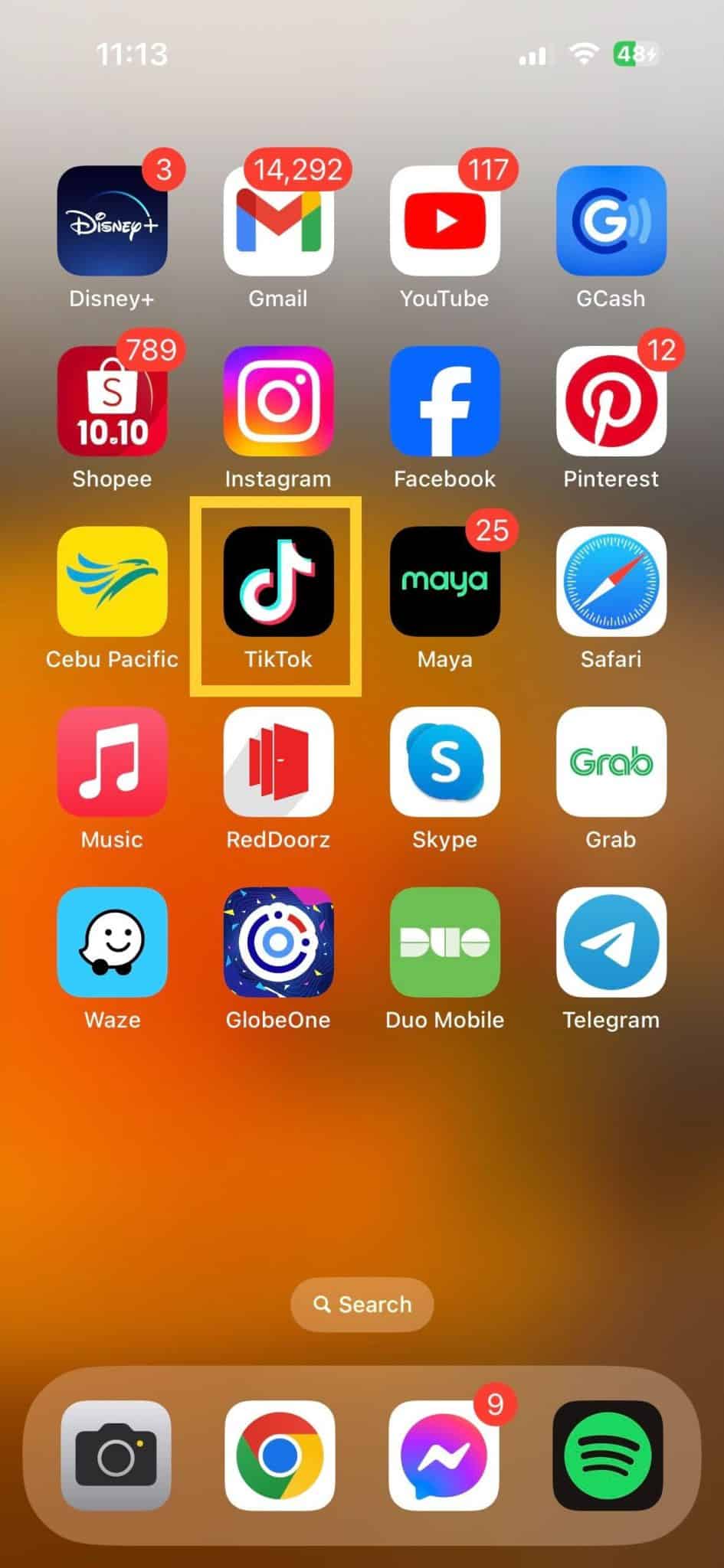Open Waze navigation

(112, 942)
